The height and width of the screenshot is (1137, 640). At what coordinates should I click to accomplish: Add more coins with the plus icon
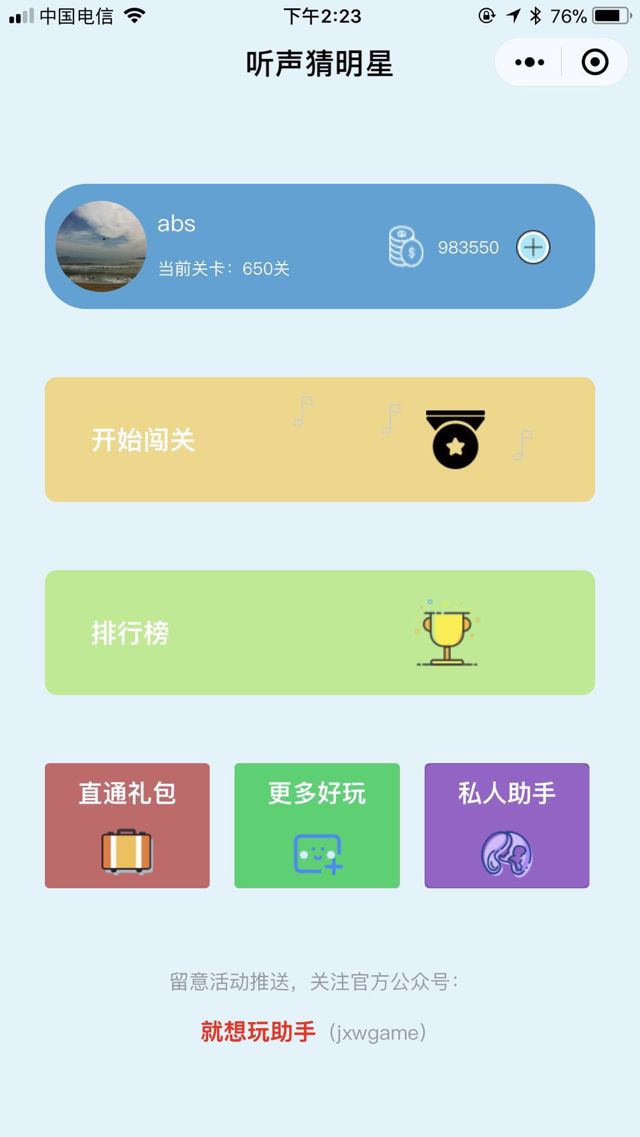(x=533, y=247)
